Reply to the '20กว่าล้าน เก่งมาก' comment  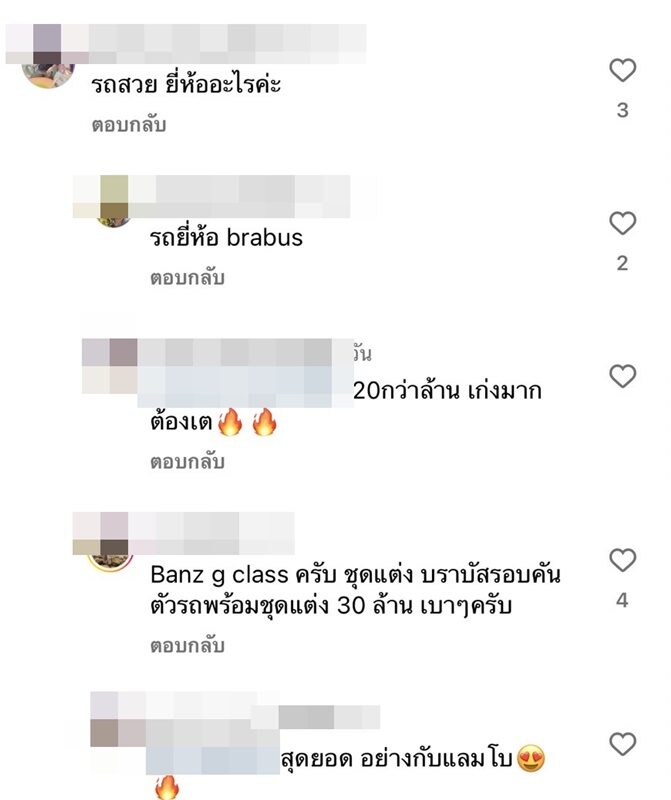click(187, 462)
